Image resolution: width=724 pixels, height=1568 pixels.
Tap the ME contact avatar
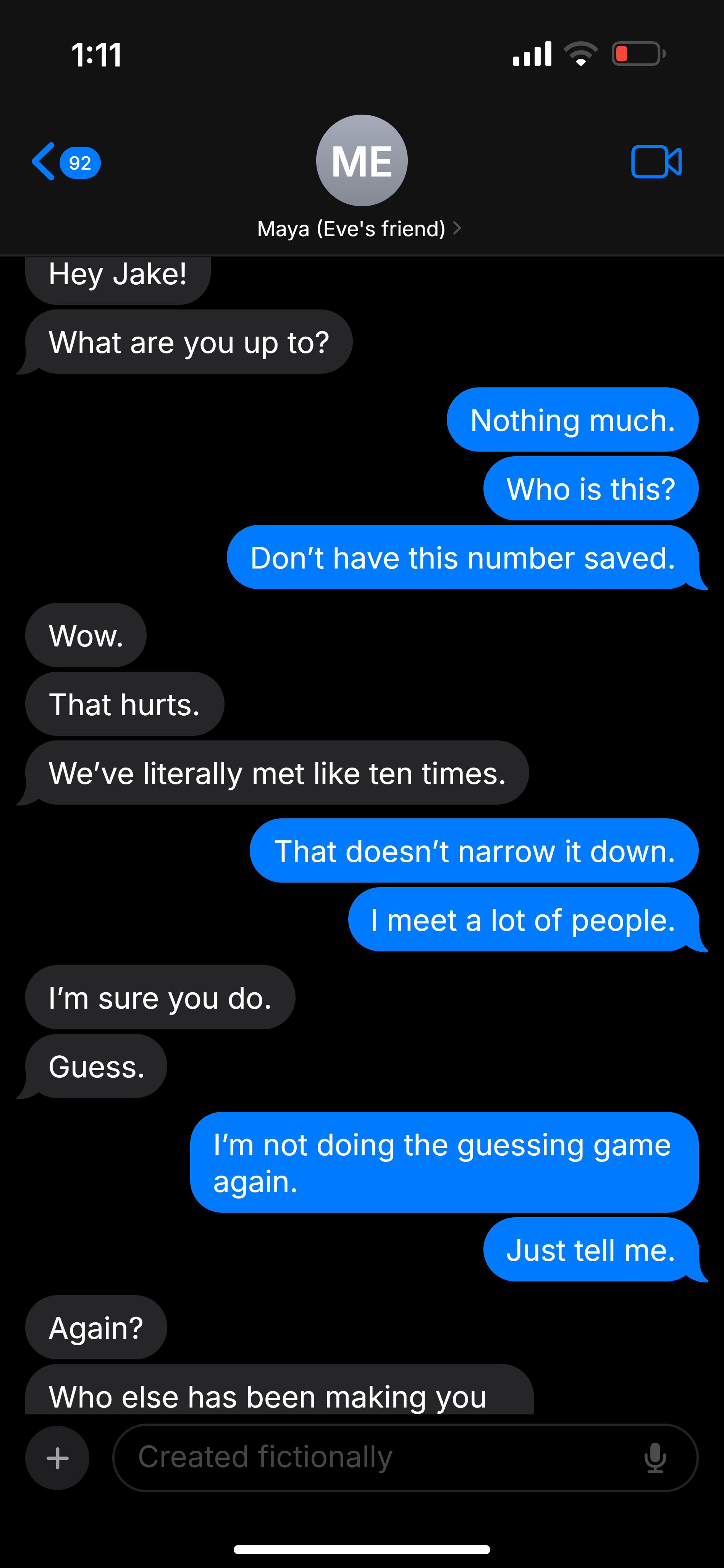click(361, 161)
